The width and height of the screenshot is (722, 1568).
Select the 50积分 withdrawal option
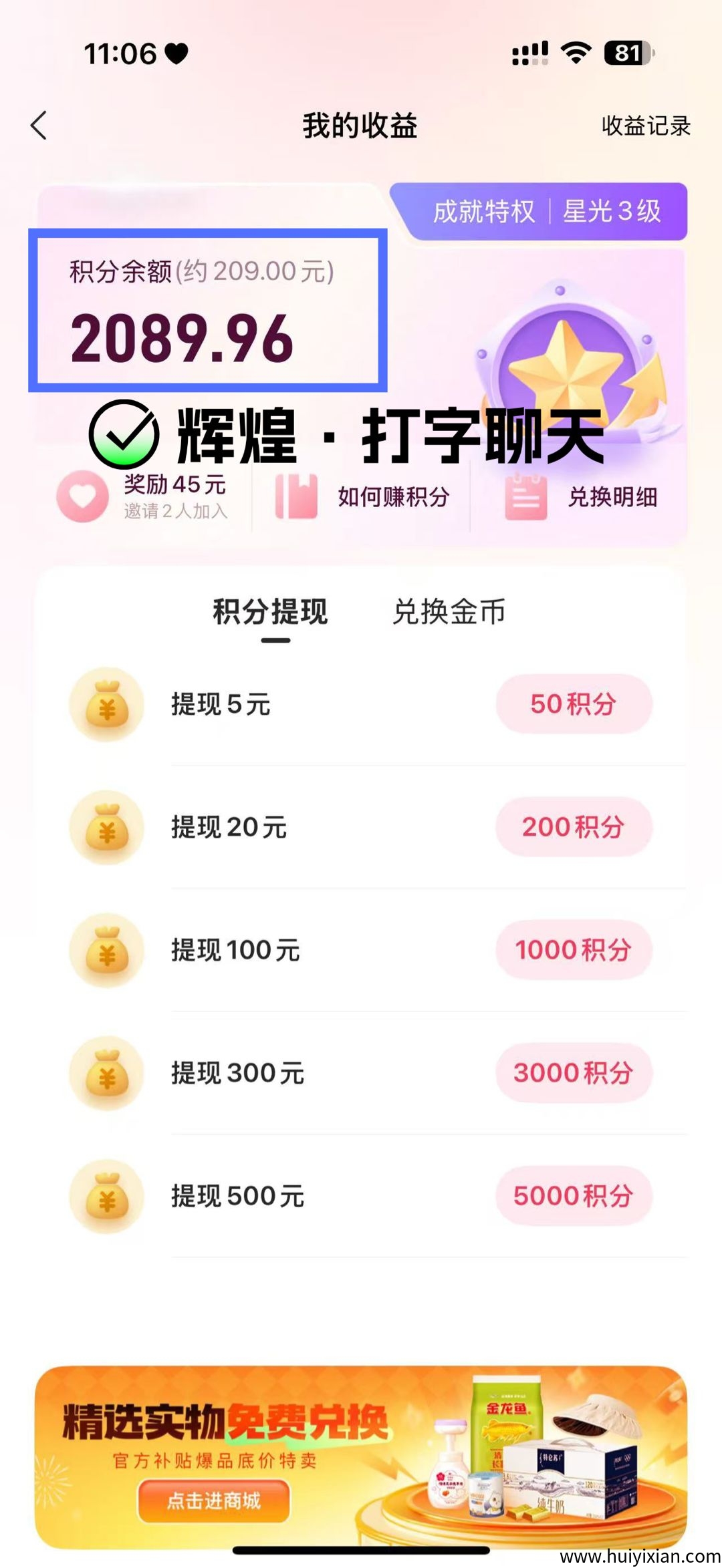pos(574,703)
